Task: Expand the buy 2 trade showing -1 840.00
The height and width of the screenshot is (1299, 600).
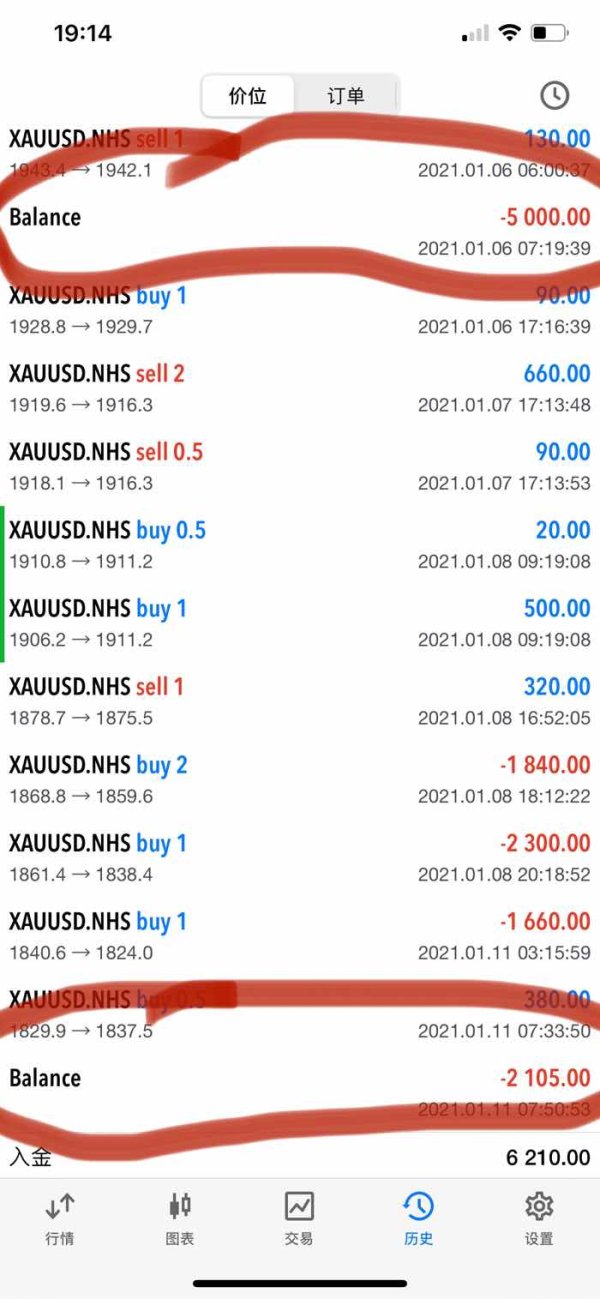Action: [x=300, y=779]
